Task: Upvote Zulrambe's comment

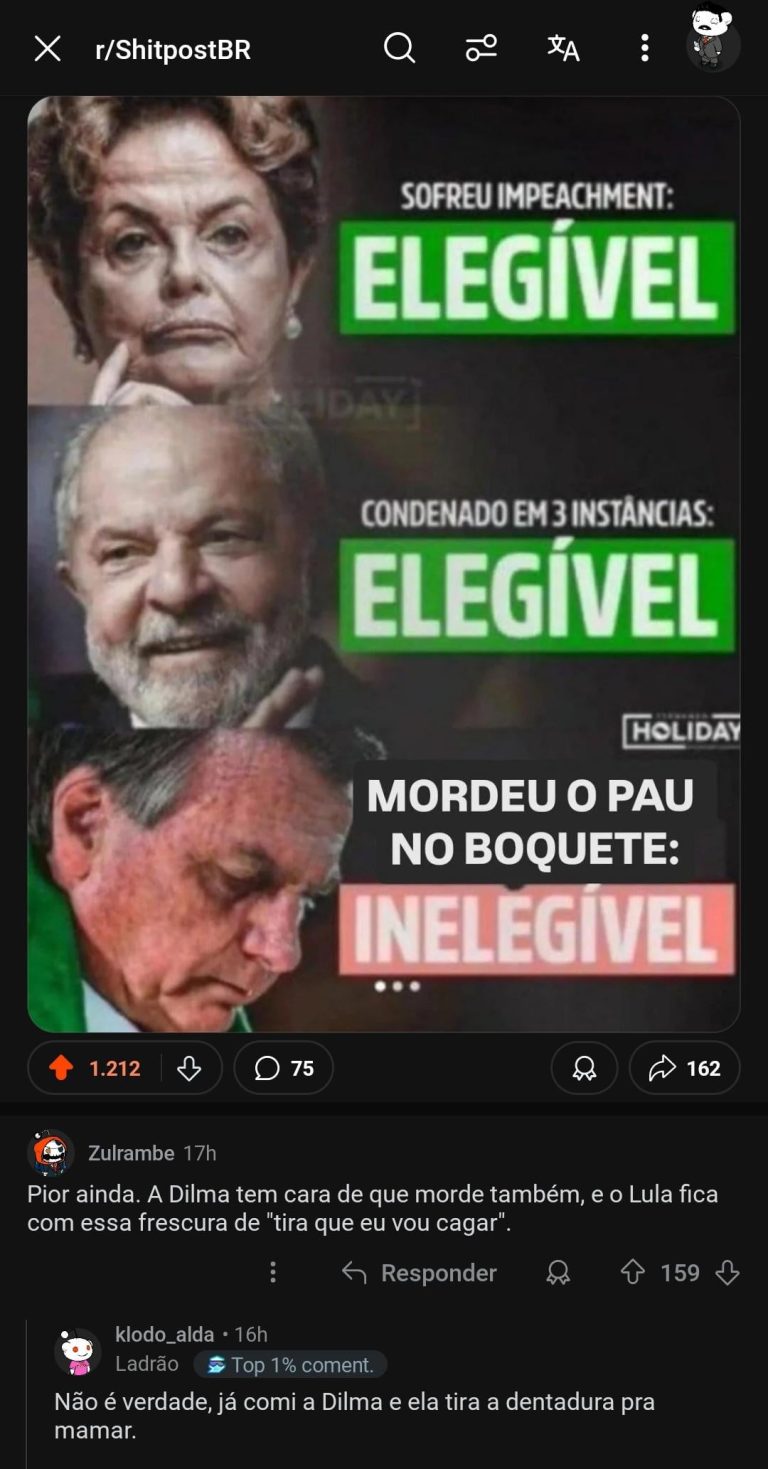Action: [x=633, y=1272]
